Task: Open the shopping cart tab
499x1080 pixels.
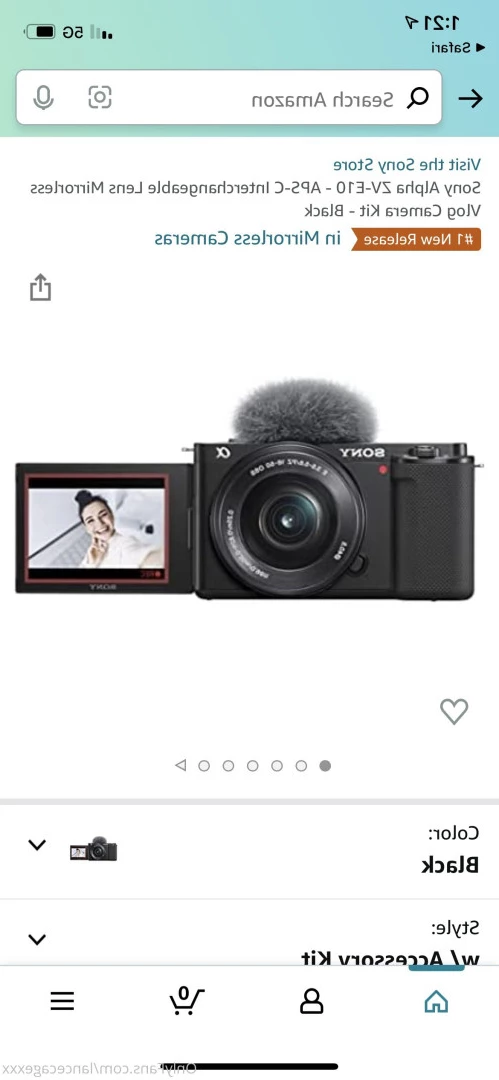Action: pos(187,1001)
